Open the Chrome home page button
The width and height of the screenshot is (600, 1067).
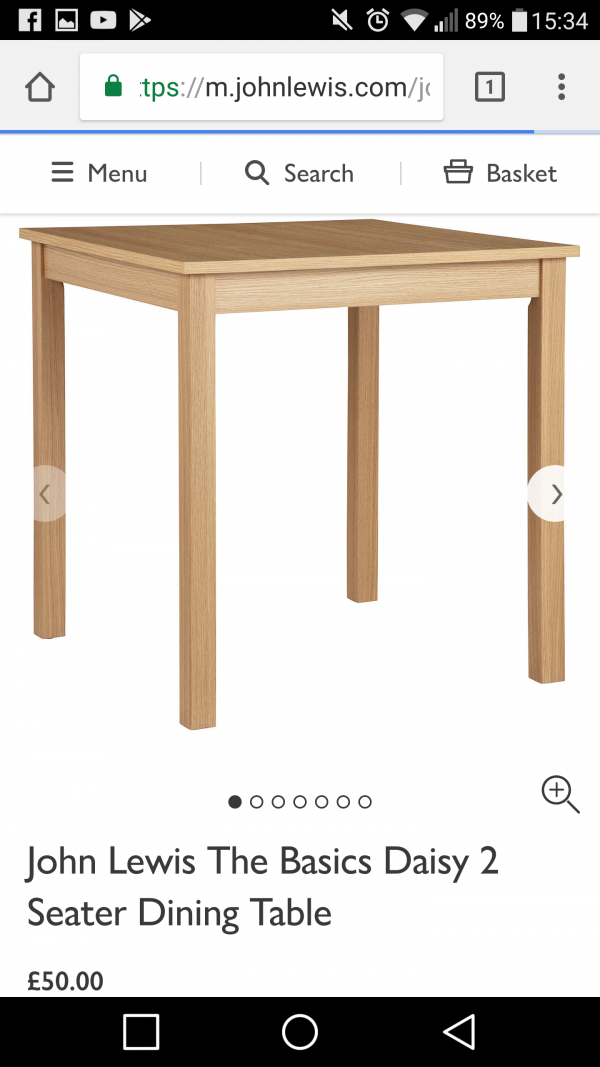[40, 88]
